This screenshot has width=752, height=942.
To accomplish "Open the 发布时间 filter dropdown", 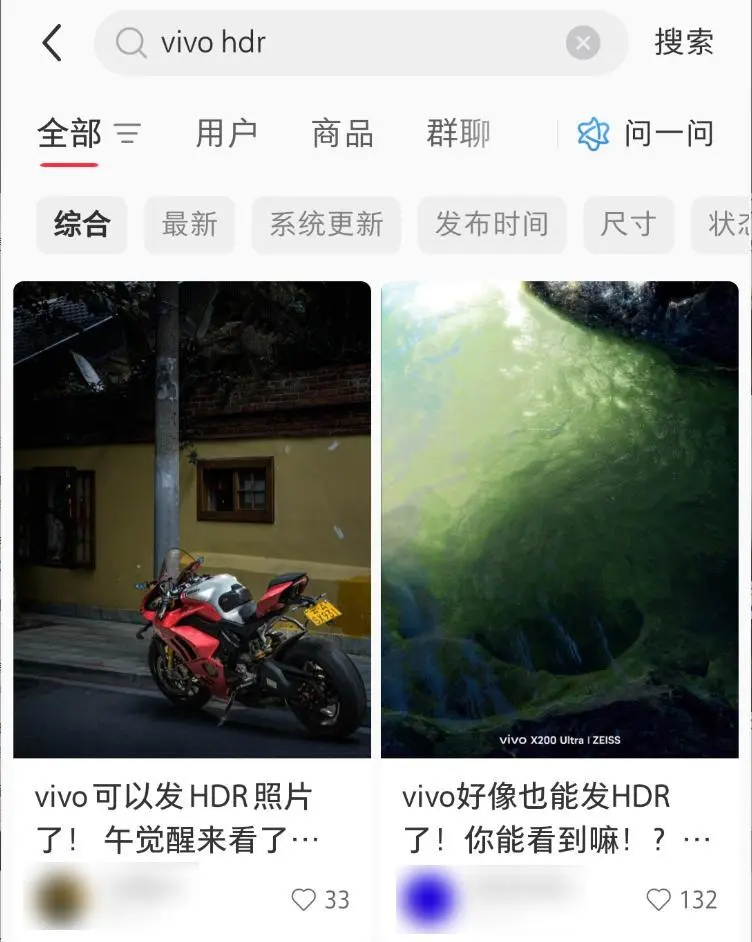I will click(492, 225).
